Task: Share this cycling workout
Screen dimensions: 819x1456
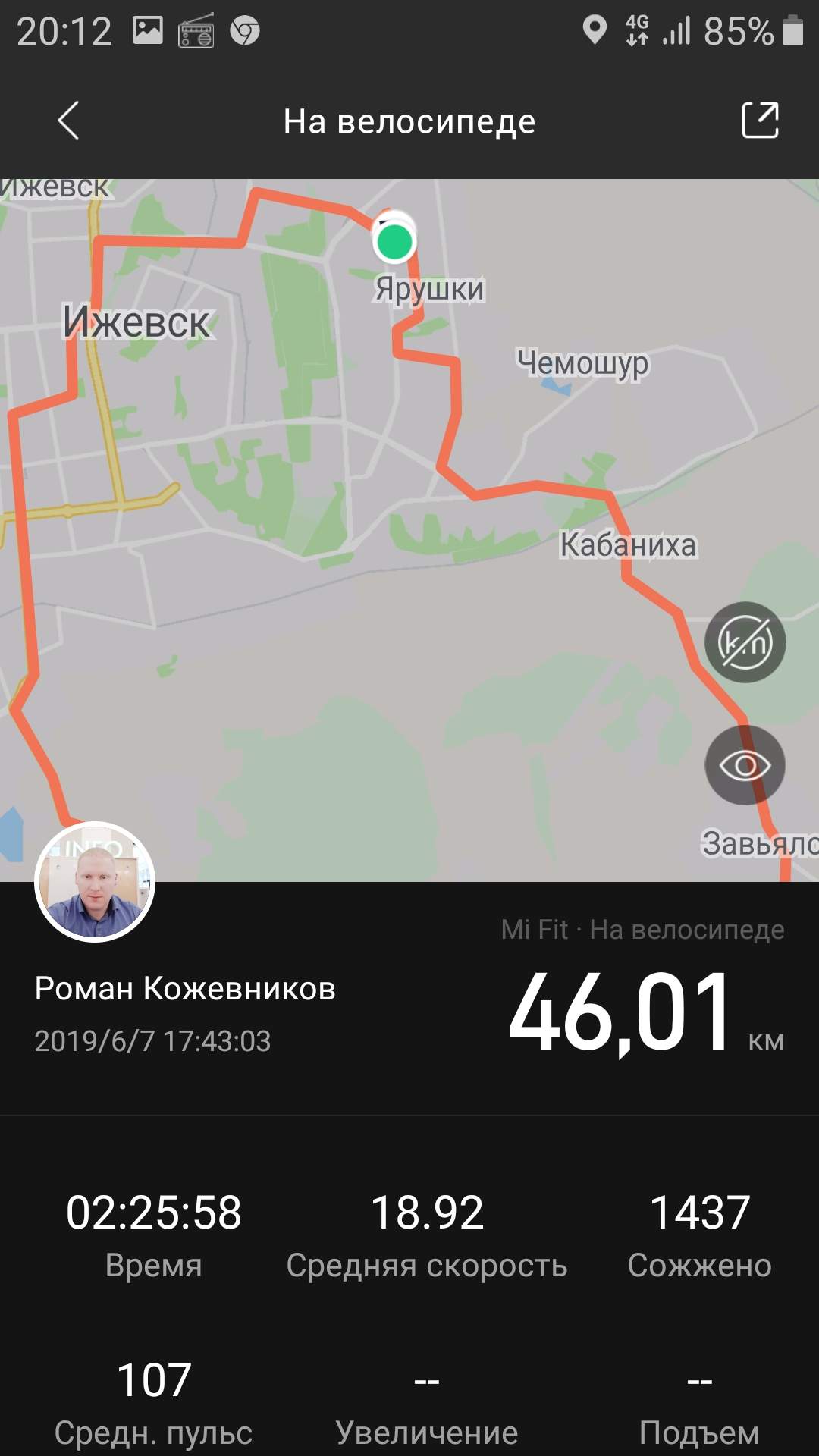Action: coord(760,121)
